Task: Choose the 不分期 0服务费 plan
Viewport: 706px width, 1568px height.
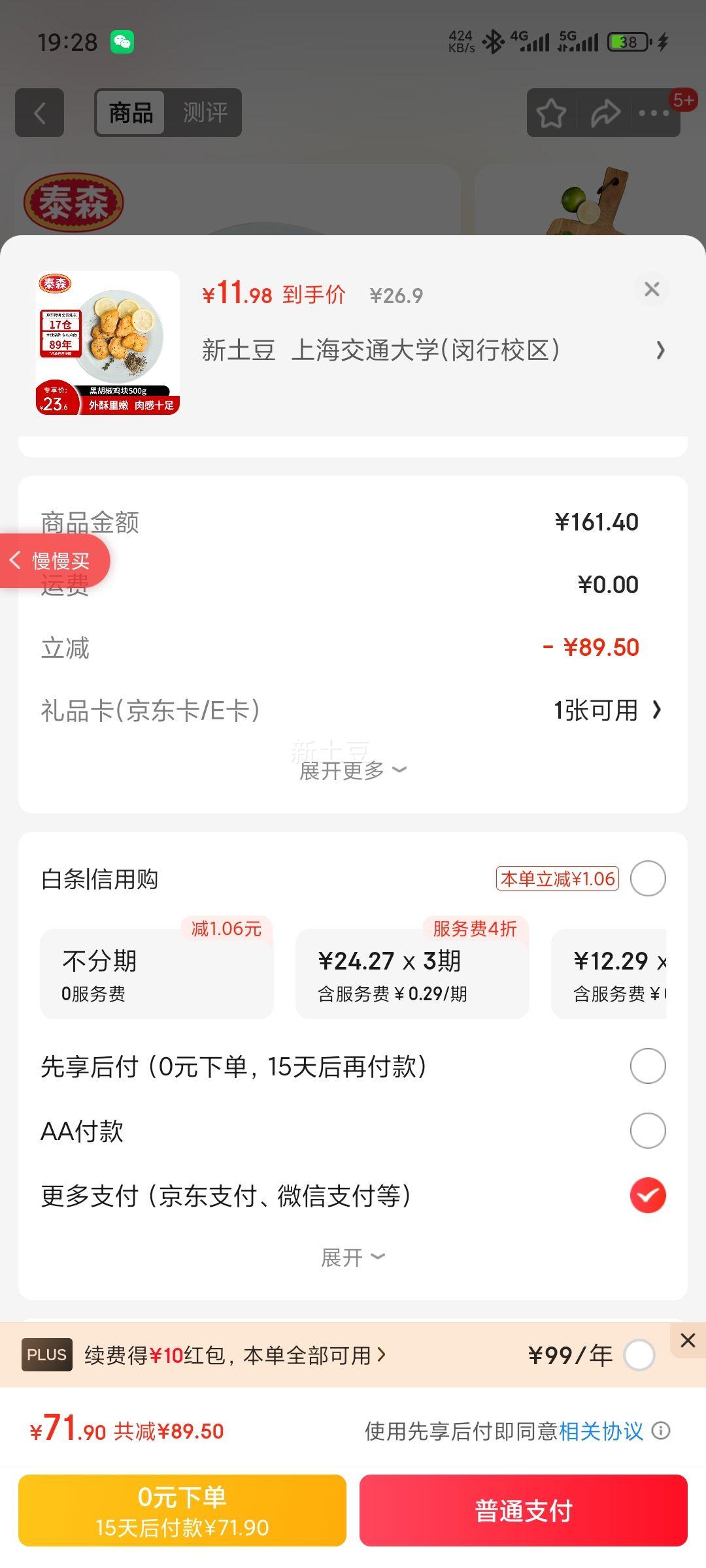Action: (157, 974)
